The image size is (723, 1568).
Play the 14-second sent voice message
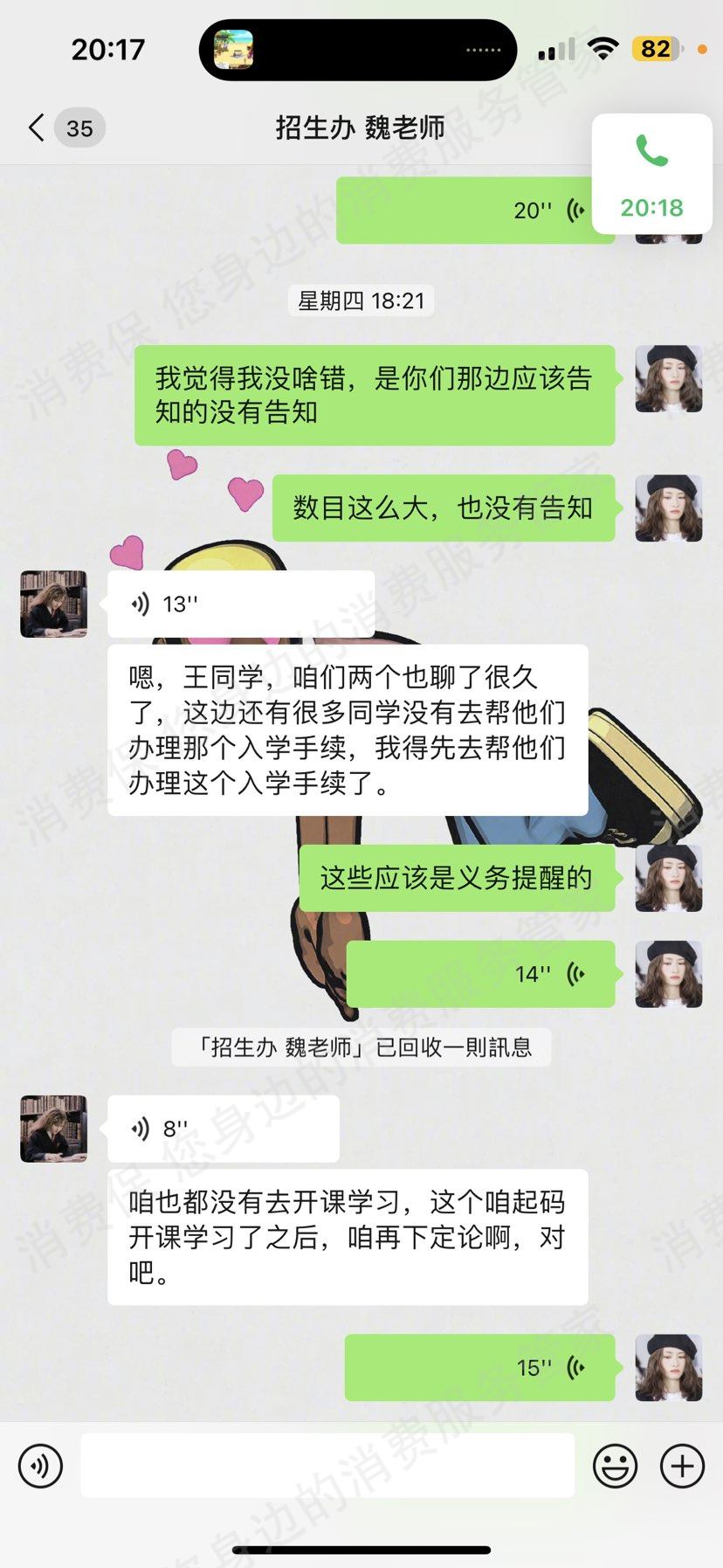click(480, 974)
